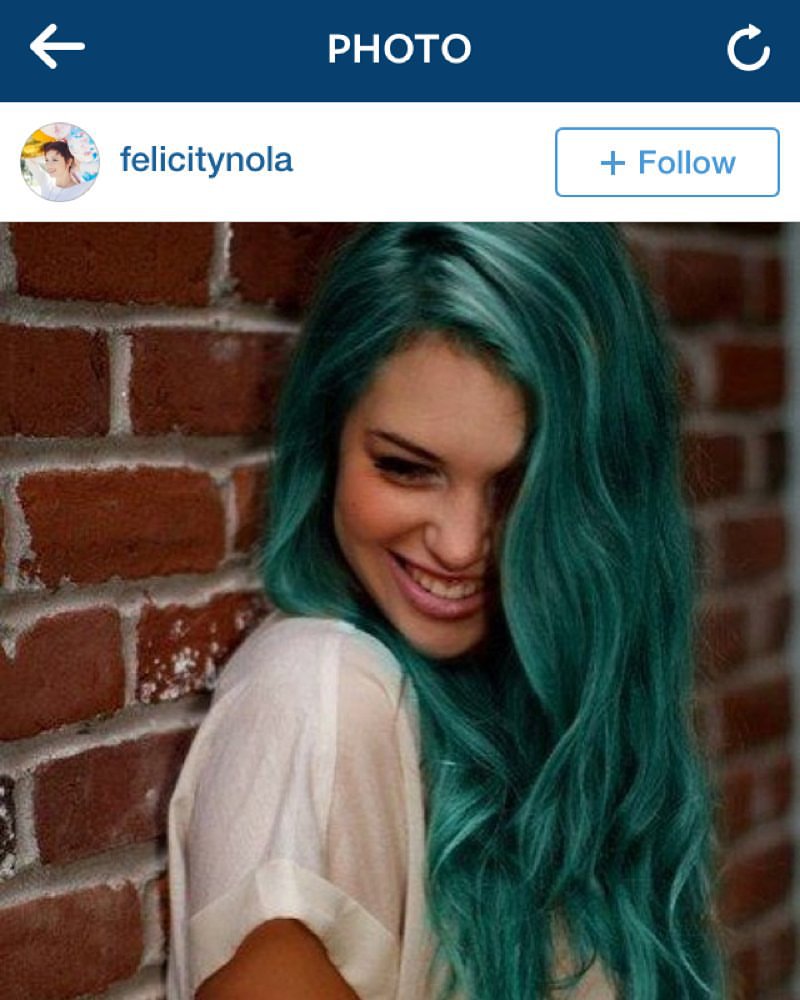Follow felicitynola
Viewport: 800px width, 1000px height.
click(x=667, y=162)
